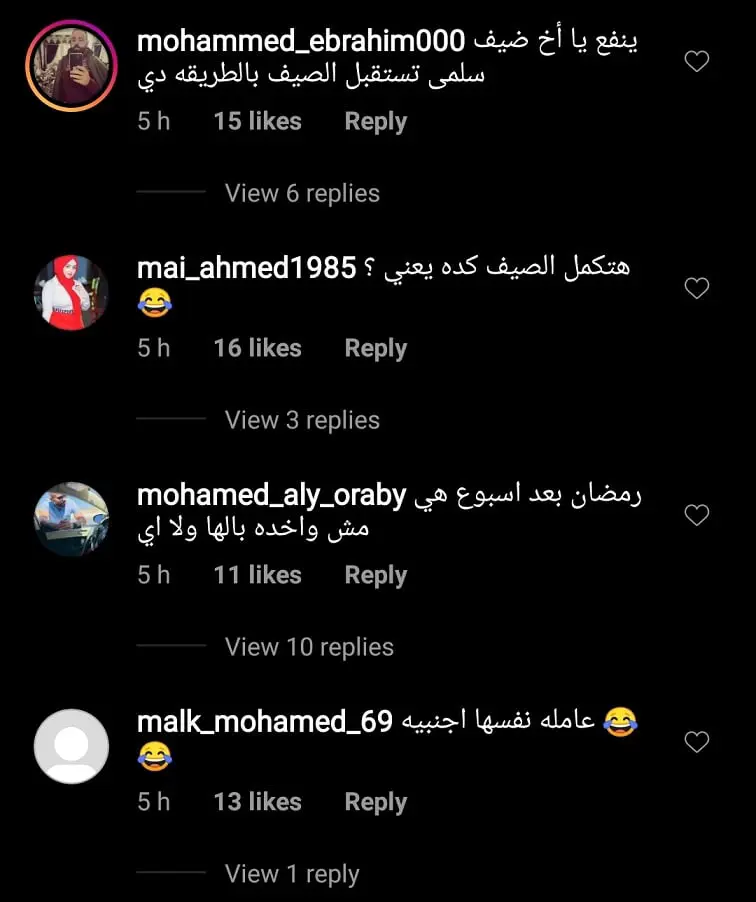Reply to mohammed_ebrahim000's comment
Viewport: 756px width, 902px height.
pos(375,121)
